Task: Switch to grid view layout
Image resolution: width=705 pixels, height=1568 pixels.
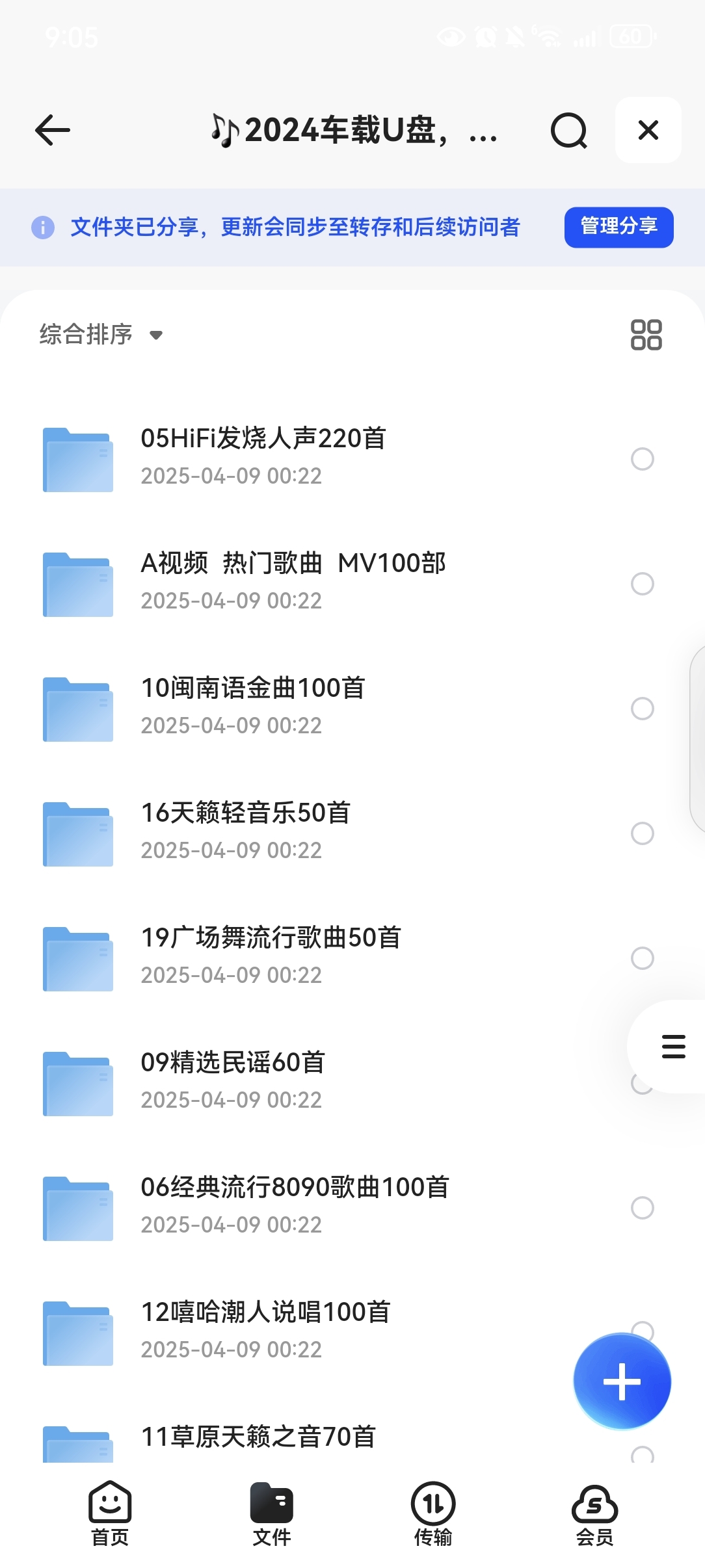Action: pyautogui.click(x=646, y=335)
